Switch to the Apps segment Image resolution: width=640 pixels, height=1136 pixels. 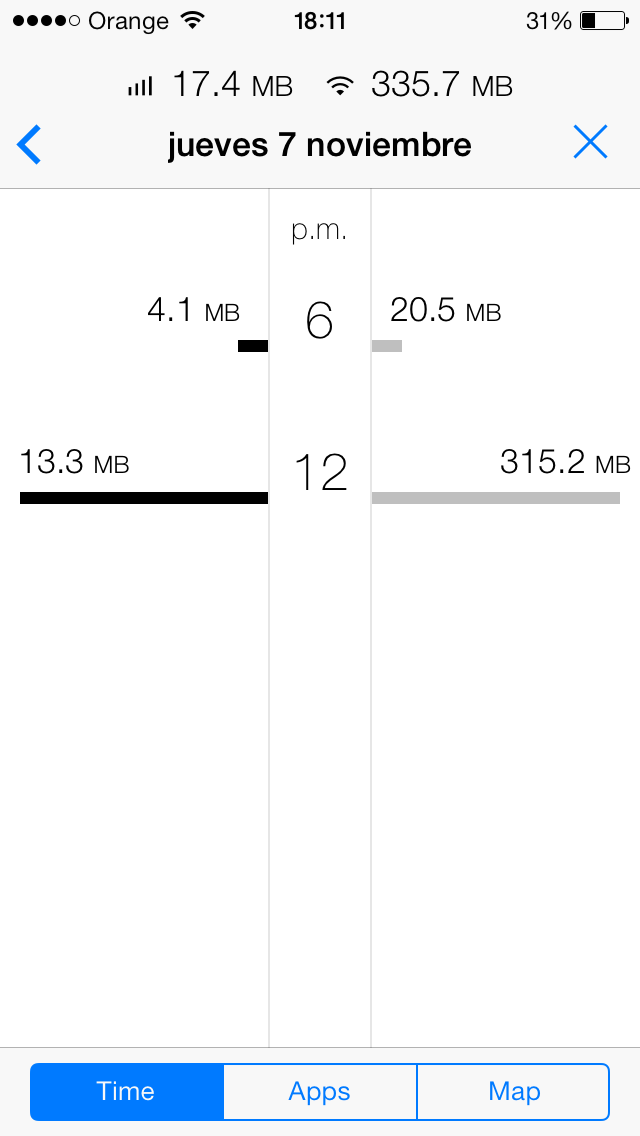point(320,1092)
